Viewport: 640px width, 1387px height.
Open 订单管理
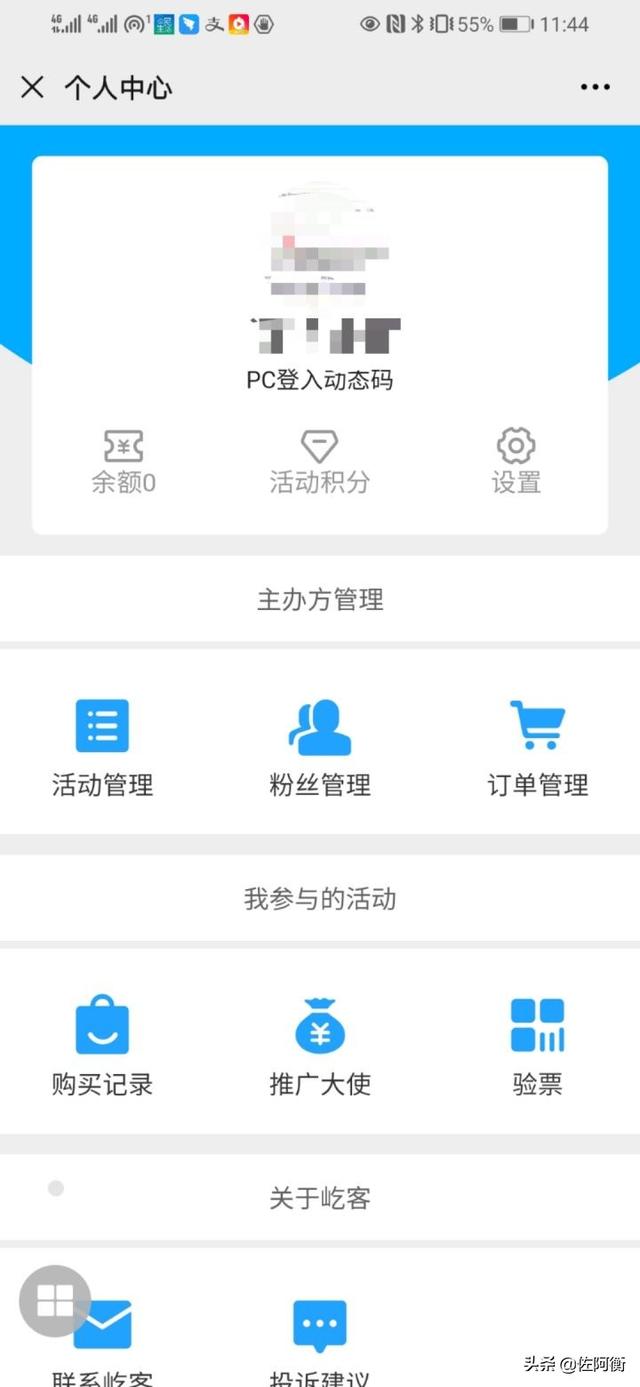point(538,747)
